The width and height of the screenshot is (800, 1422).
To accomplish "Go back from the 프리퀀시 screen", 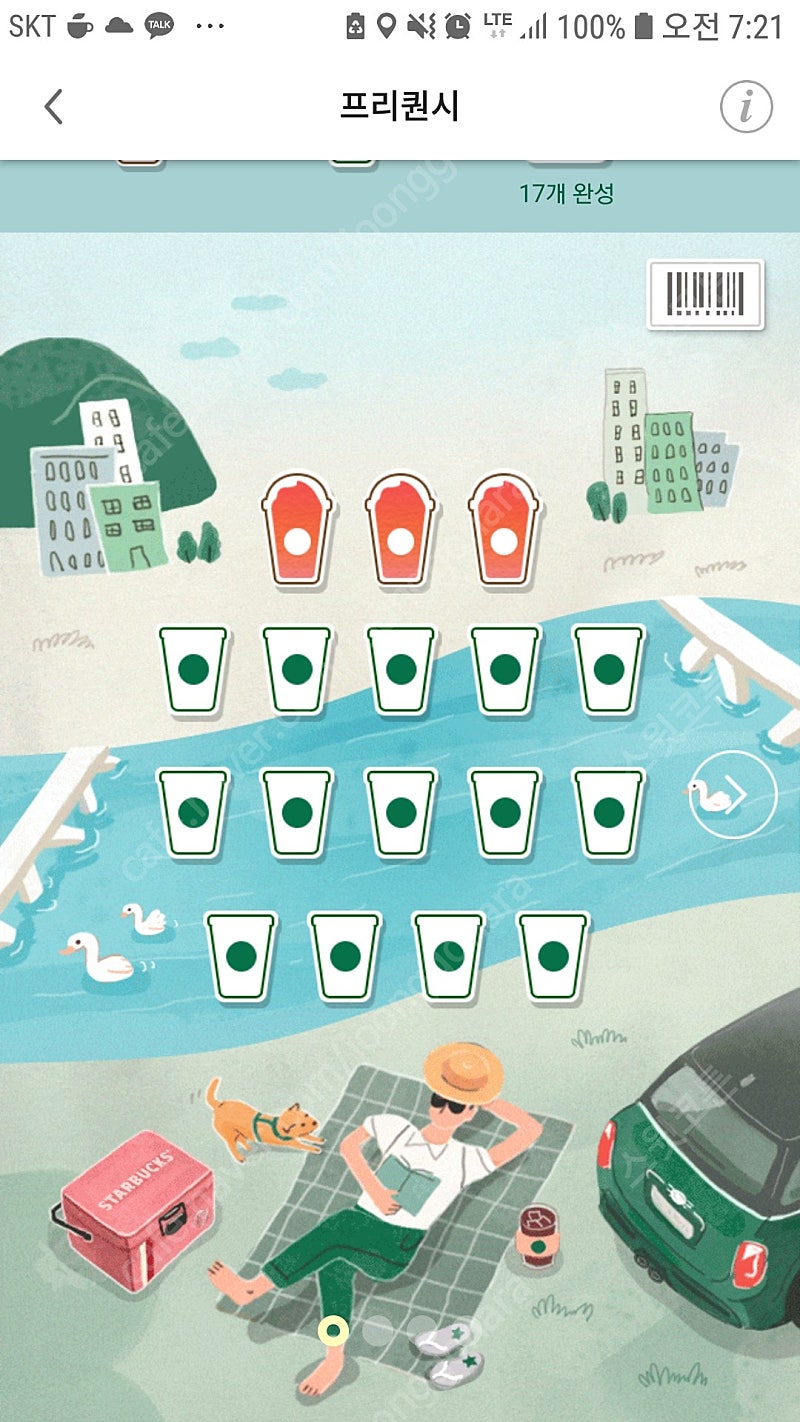I will pyautogui.click(x=54, y=106).
